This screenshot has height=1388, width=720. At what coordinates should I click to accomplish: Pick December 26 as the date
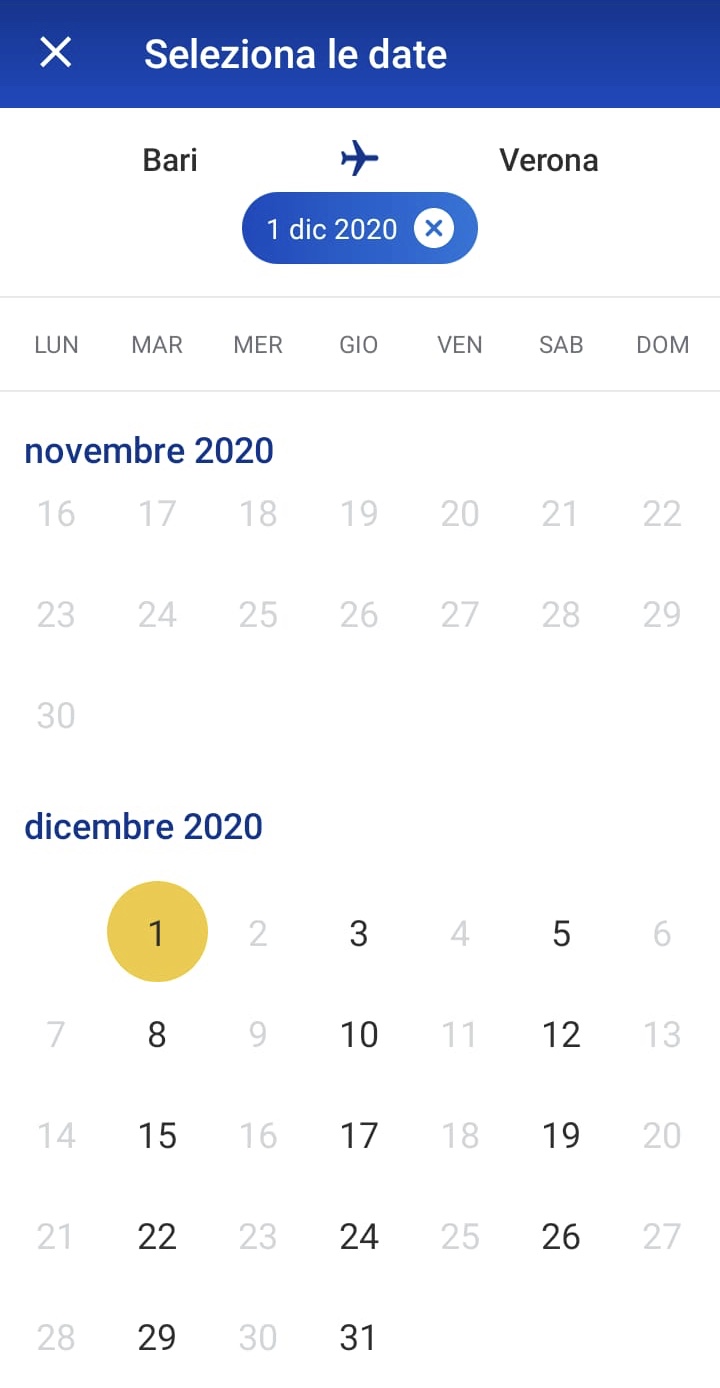(x=561, y=1237)
